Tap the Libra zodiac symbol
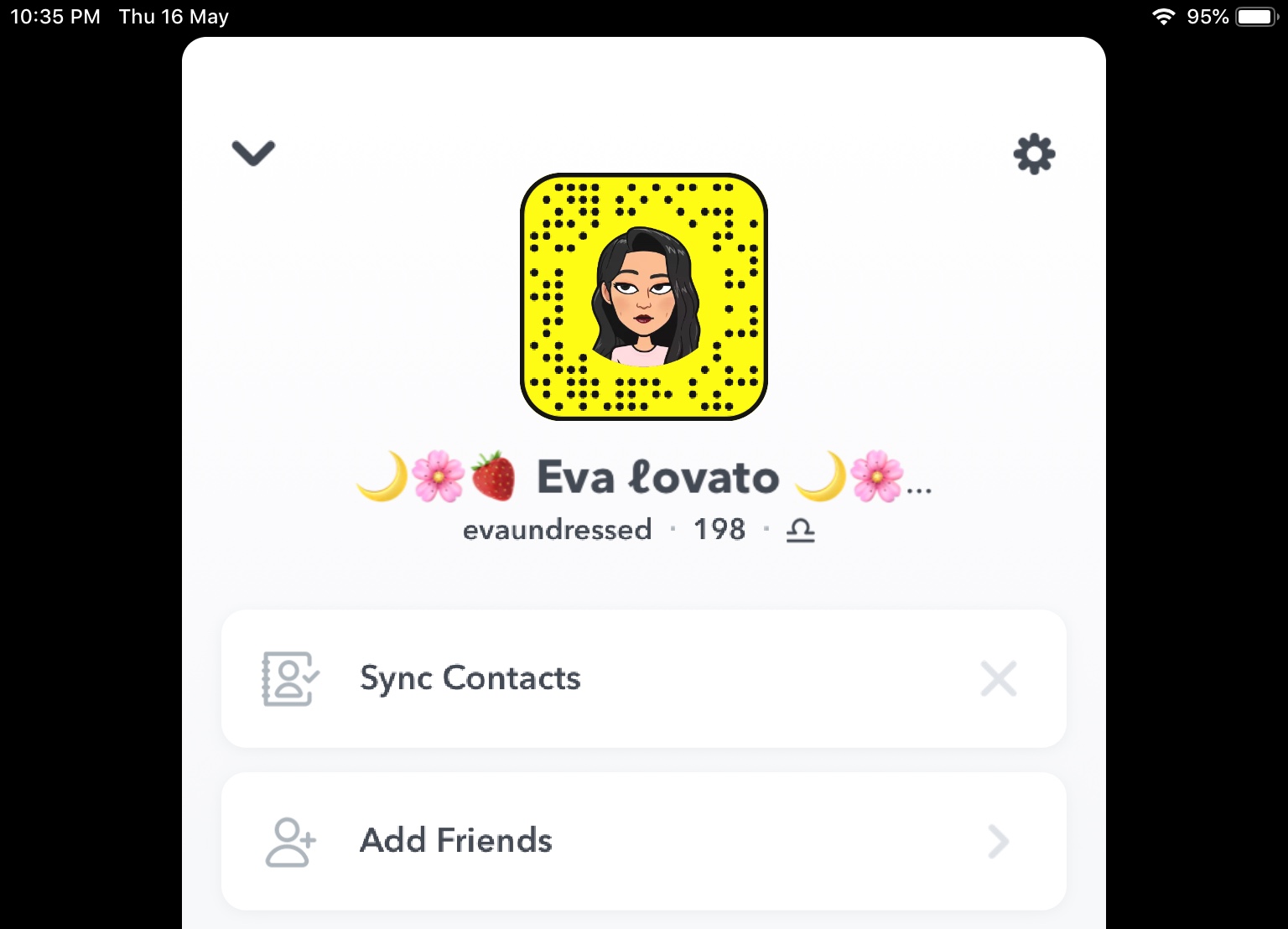This screenshot has height=929, width=1288. tap(800, 530)
